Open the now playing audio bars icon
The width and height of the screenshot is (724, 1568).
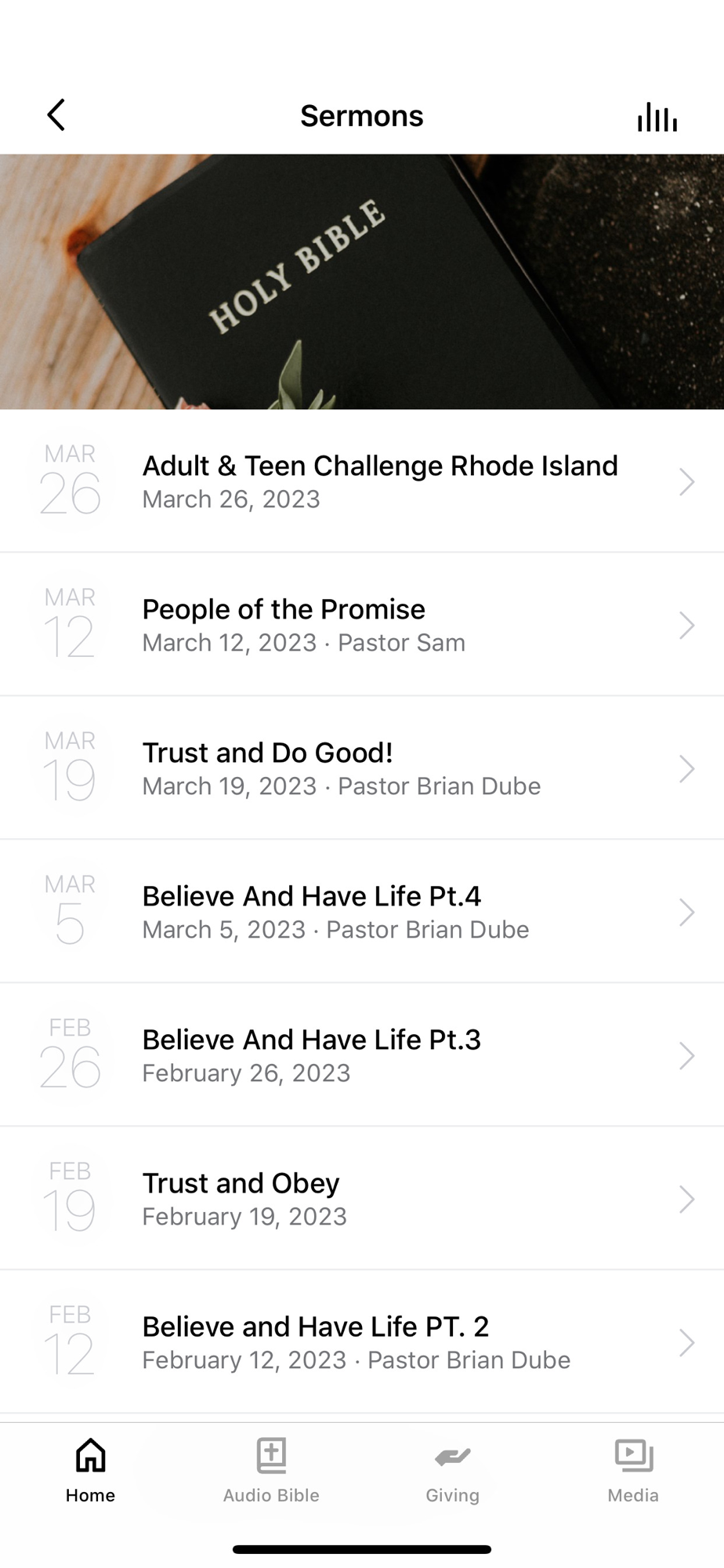point(657,117)
